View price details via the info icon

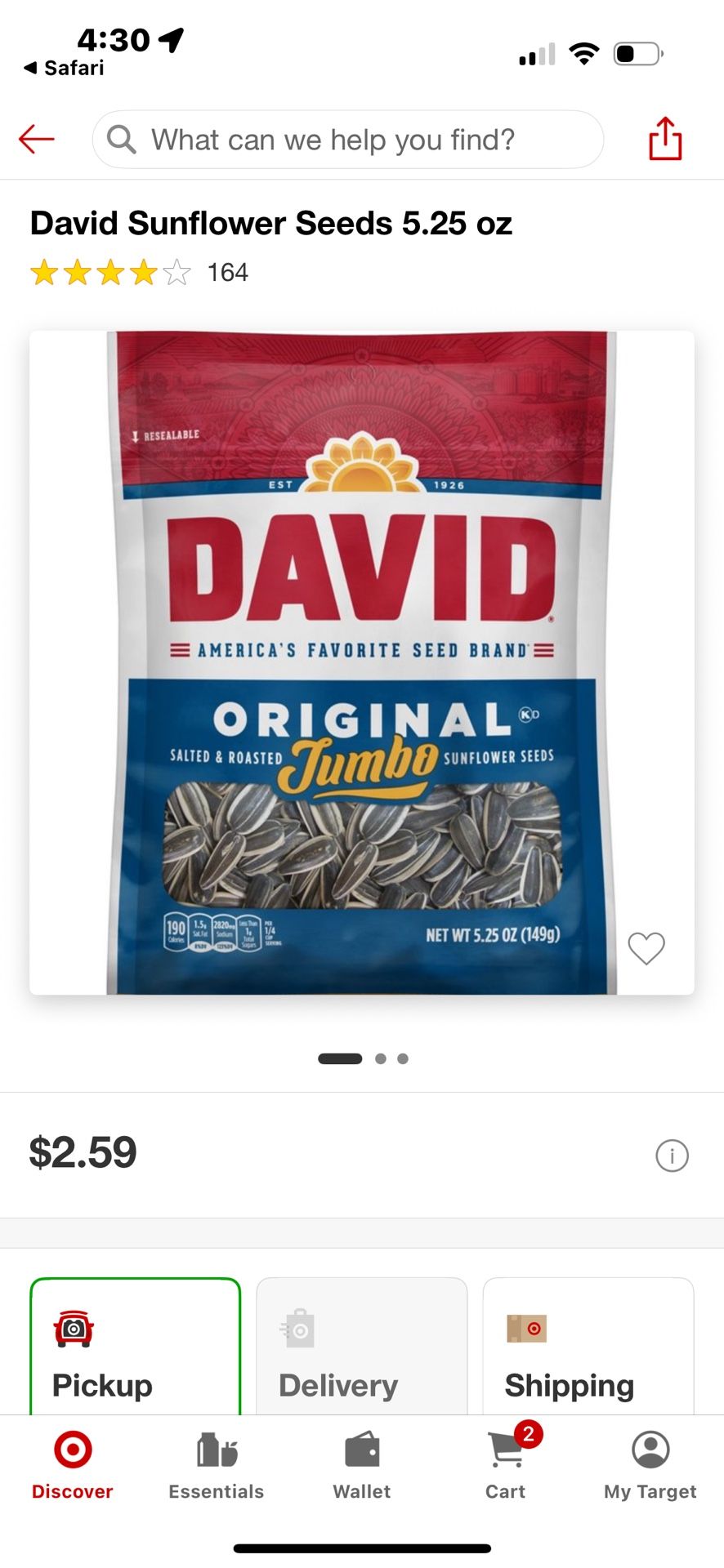pos(672,1156)
